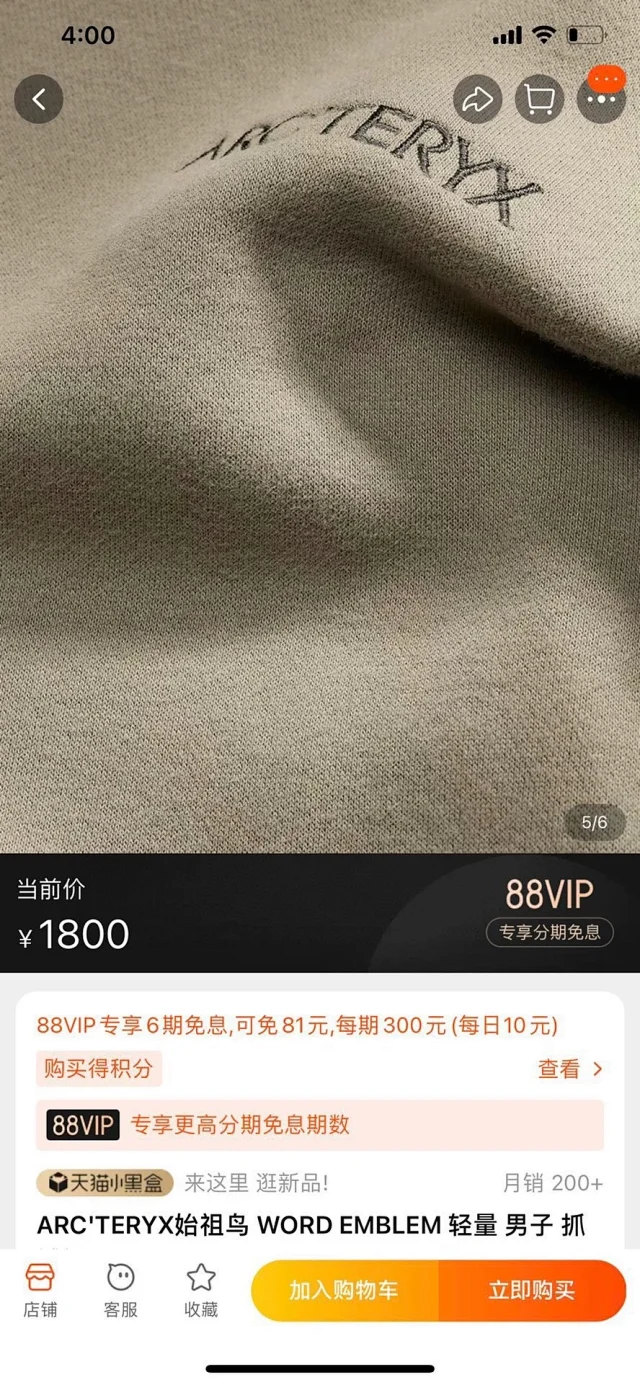Open the 88VIP 专享更高分期免息期数 banner
The height and width of the screenshot is (1385, 640).
pos(320,1125)
